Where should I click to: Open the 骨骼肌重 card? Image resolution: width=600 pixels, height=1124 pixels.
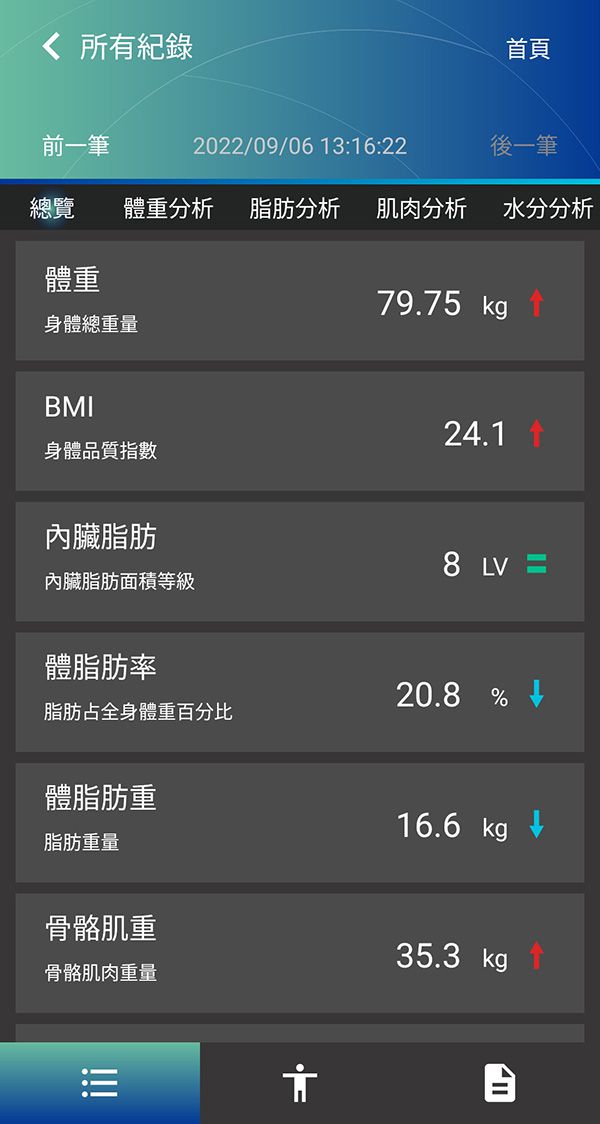tap(300, 953)
